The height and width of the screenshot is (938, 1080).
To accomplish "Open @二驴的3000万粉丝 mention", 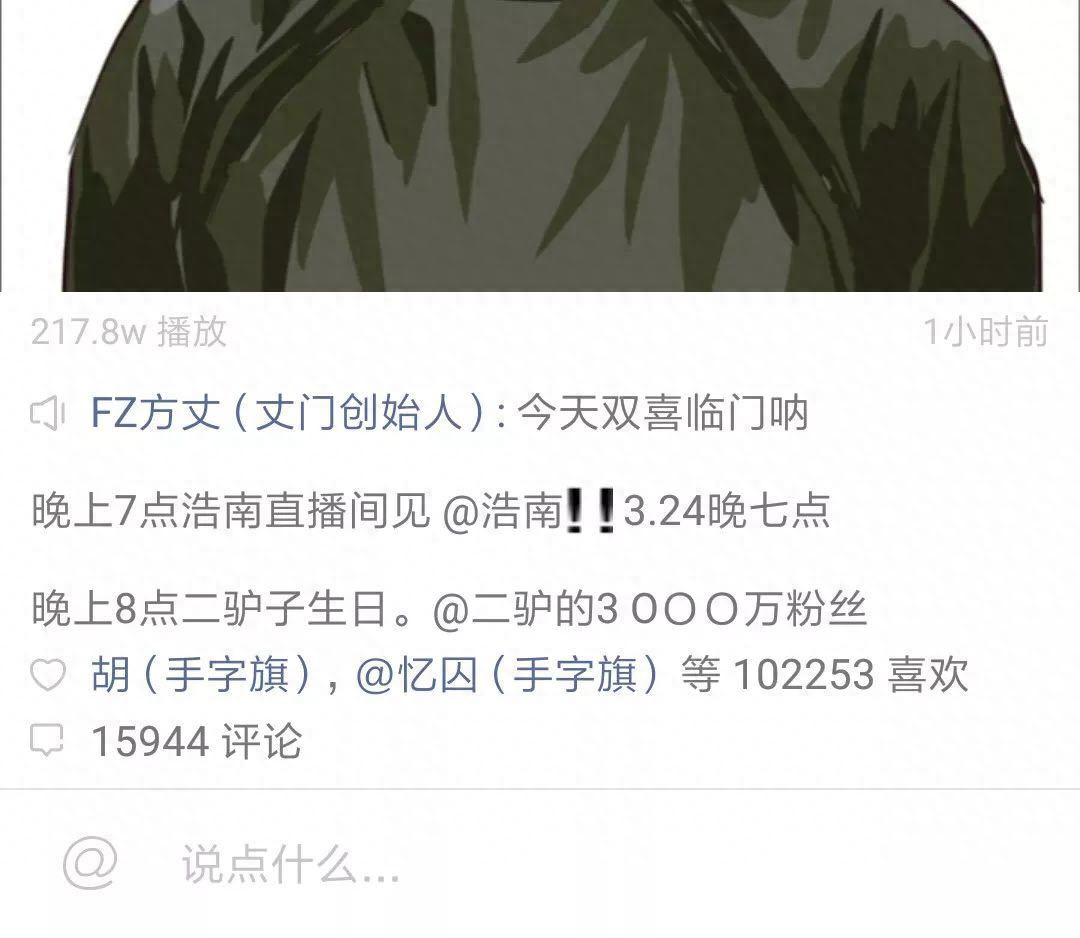I will click(650, 609).
